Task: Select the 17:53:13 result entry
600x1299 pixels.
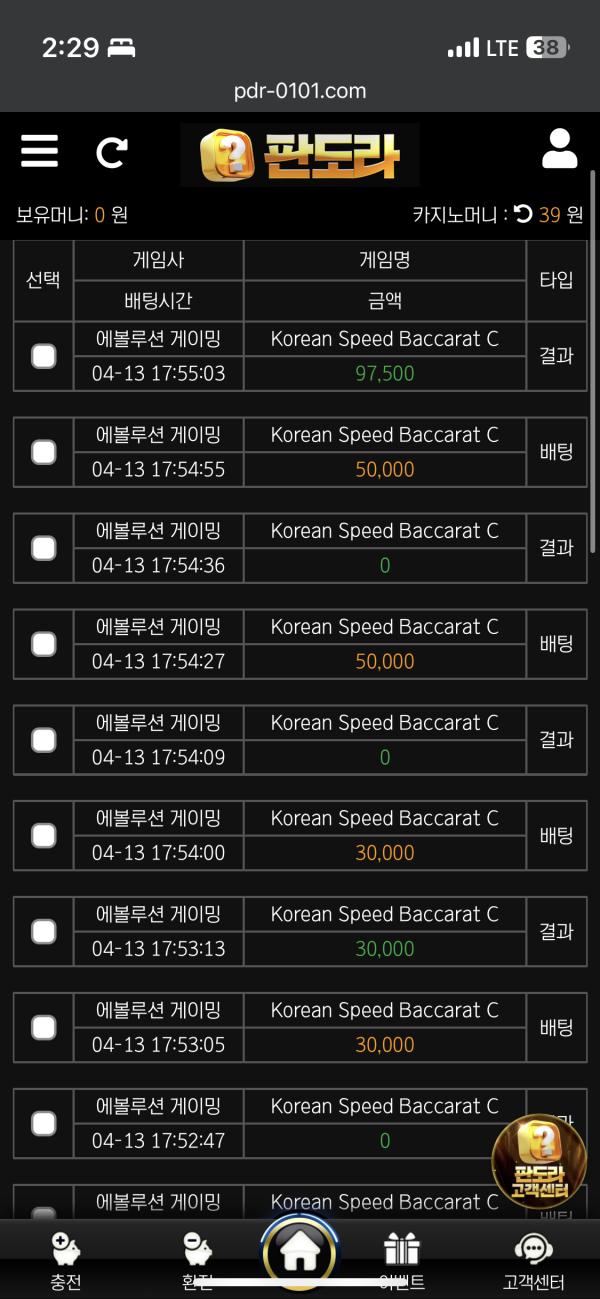Action: click(44, 932)
